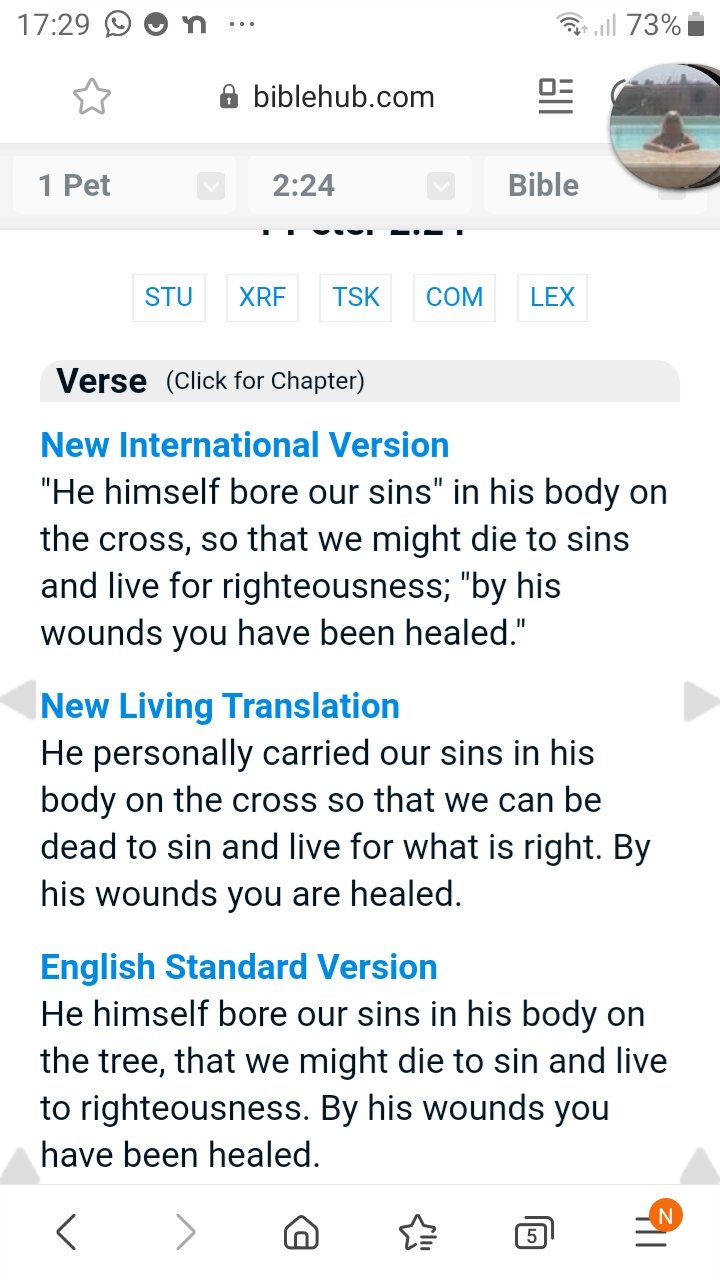This screenshot has height=1280, width=720.
Task: Open the TSK link
Action: 356,297
